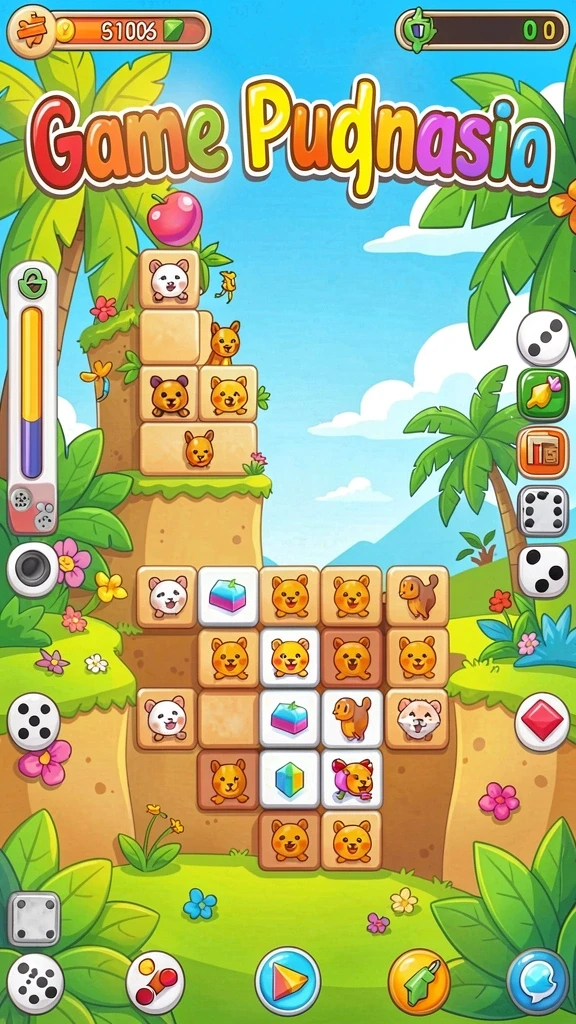
Task: Tap the green button with the yellow leaf
Action: [x=543, y=394]
